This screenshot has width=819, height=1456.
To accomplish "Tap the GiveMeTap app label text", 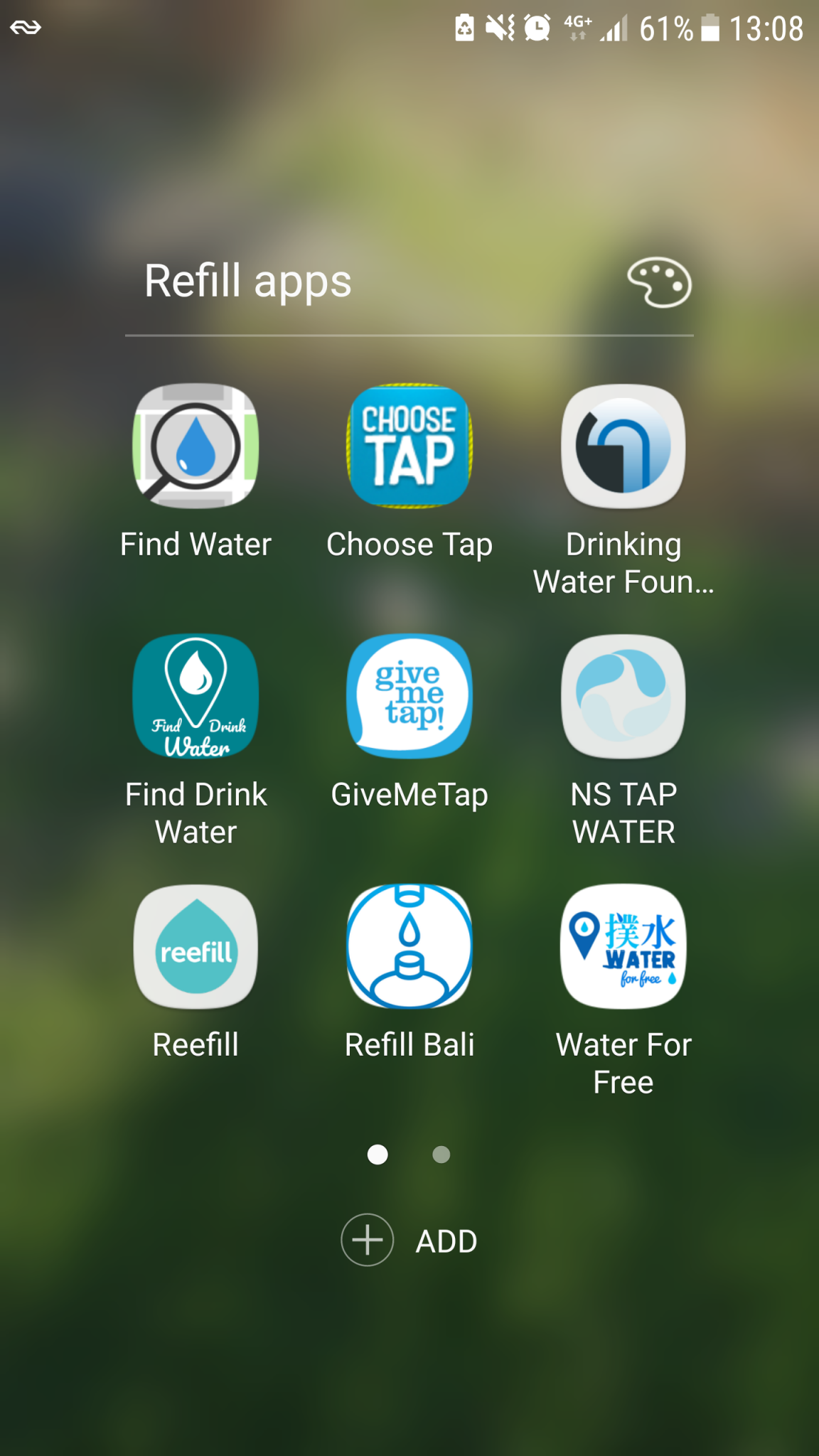I will pos(409,795).
